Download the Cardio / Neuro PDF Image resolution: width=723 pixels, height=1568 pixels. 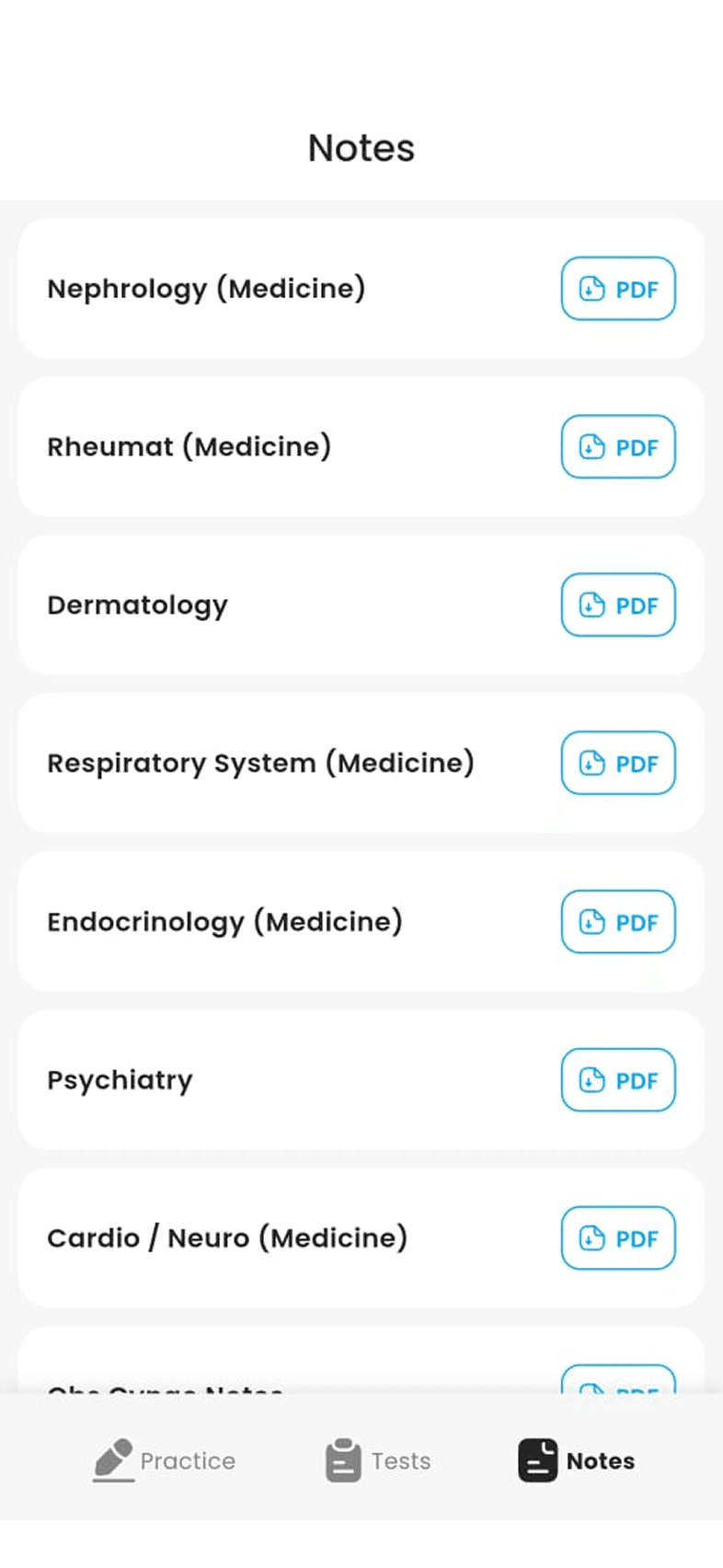click(x=618, y=1239)
